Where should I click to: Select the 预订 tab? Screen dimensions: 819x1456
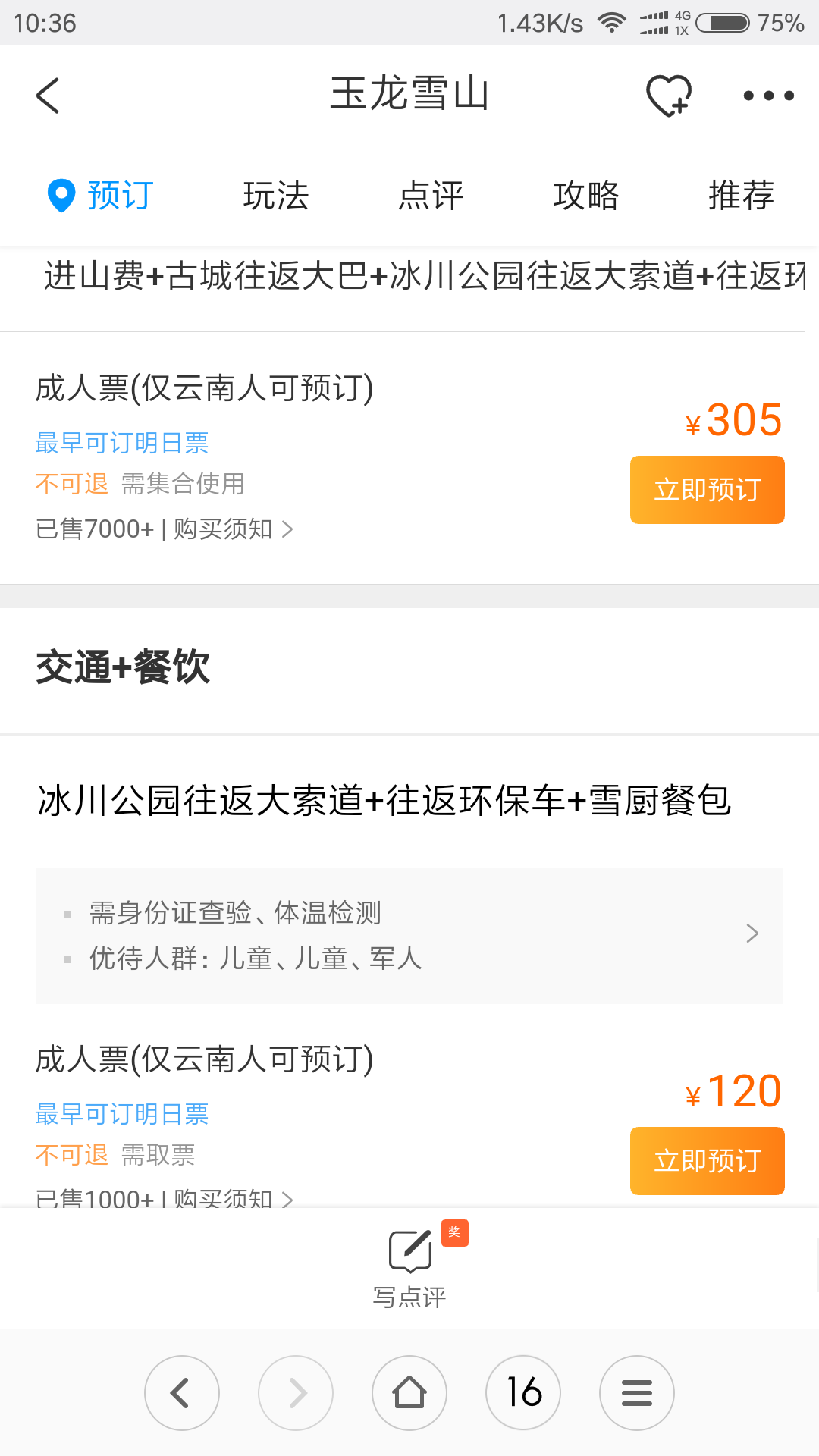pos(101,196)
